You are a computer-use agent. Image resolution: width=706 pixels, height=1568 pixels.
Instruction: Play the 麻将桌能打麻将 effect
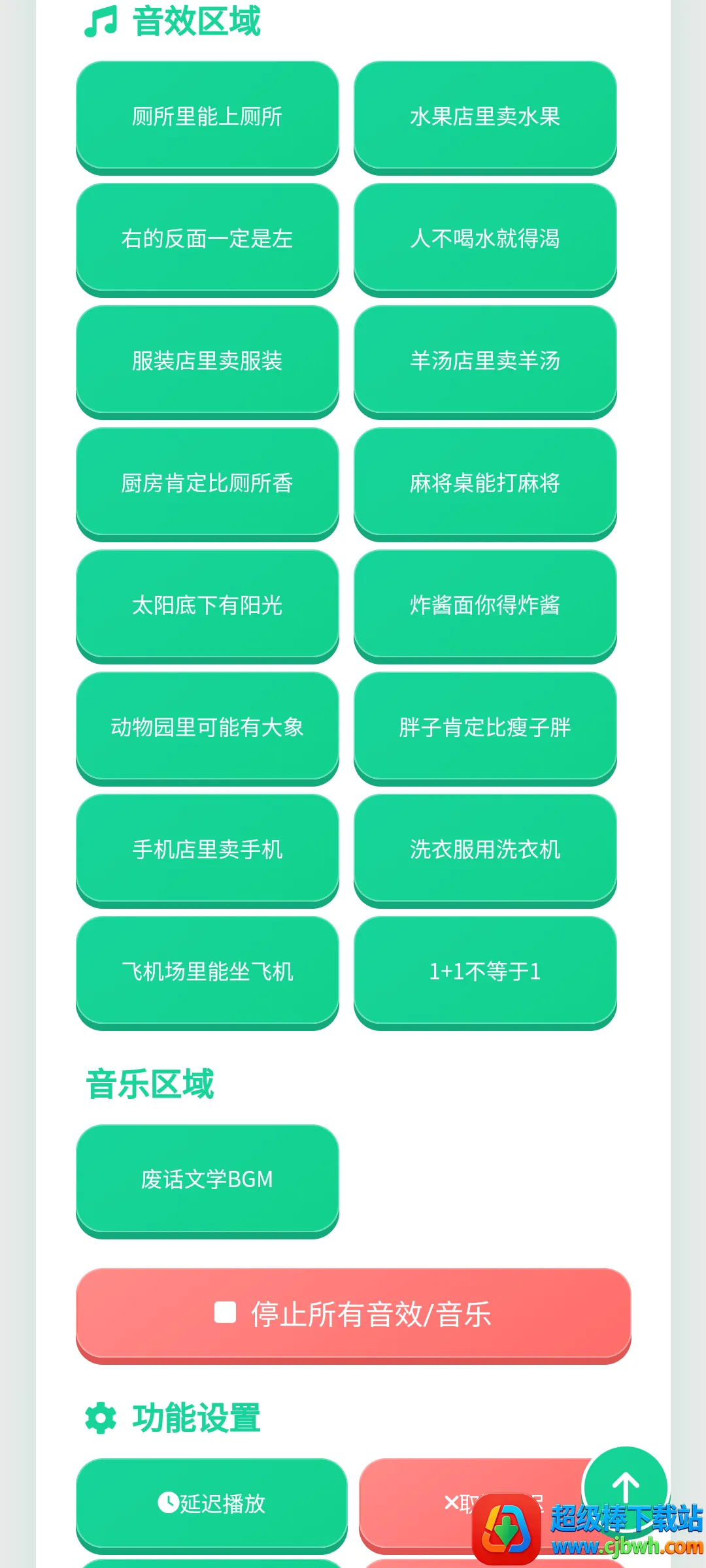[x=485, y=483]
